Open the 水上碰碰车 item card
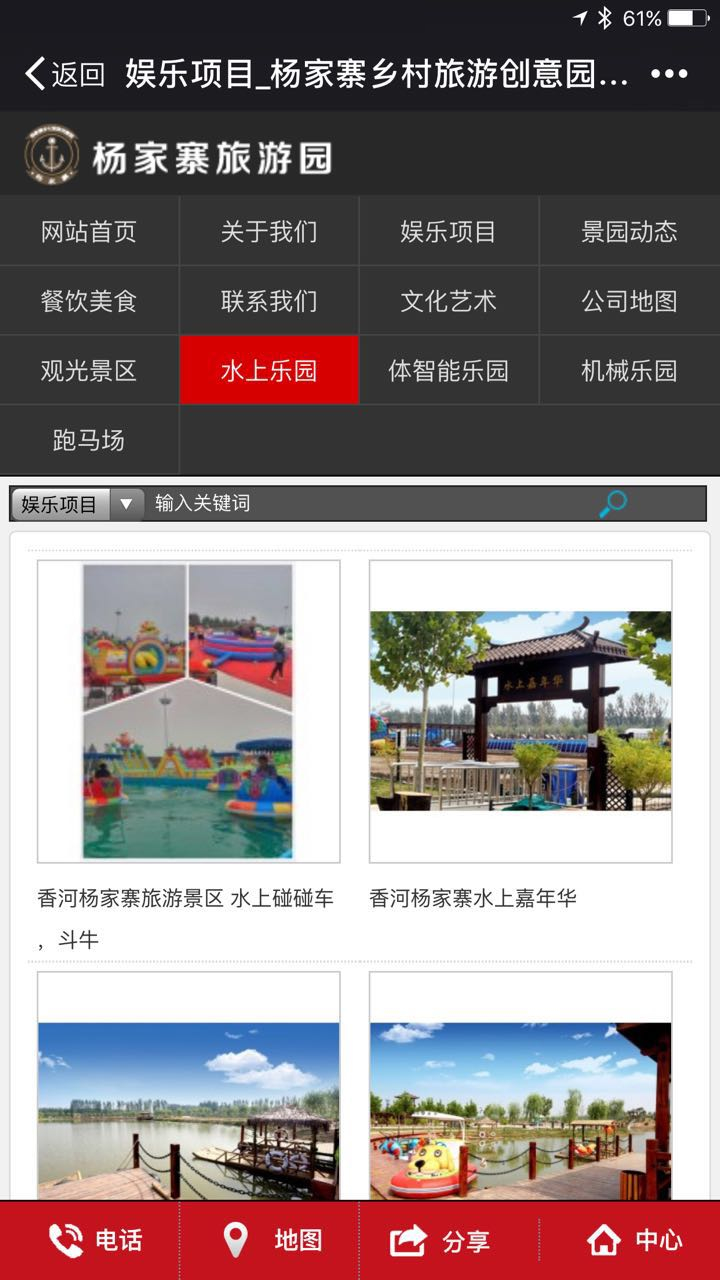Screen dimensions: 720x1280 click(x=188, y=712)
